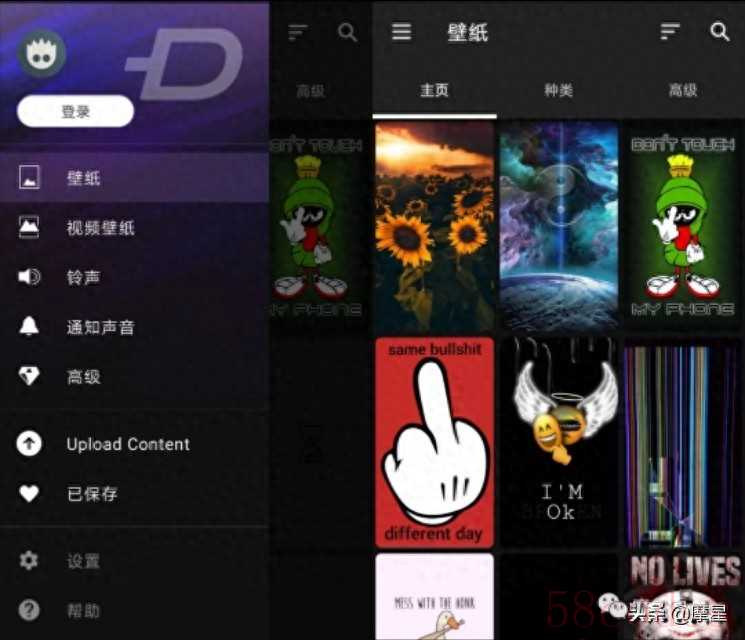This screenshot has width=745, height=640.
Task: Open the red 'same bullshit different day' wallpaper
Action: tap(434, 442)
